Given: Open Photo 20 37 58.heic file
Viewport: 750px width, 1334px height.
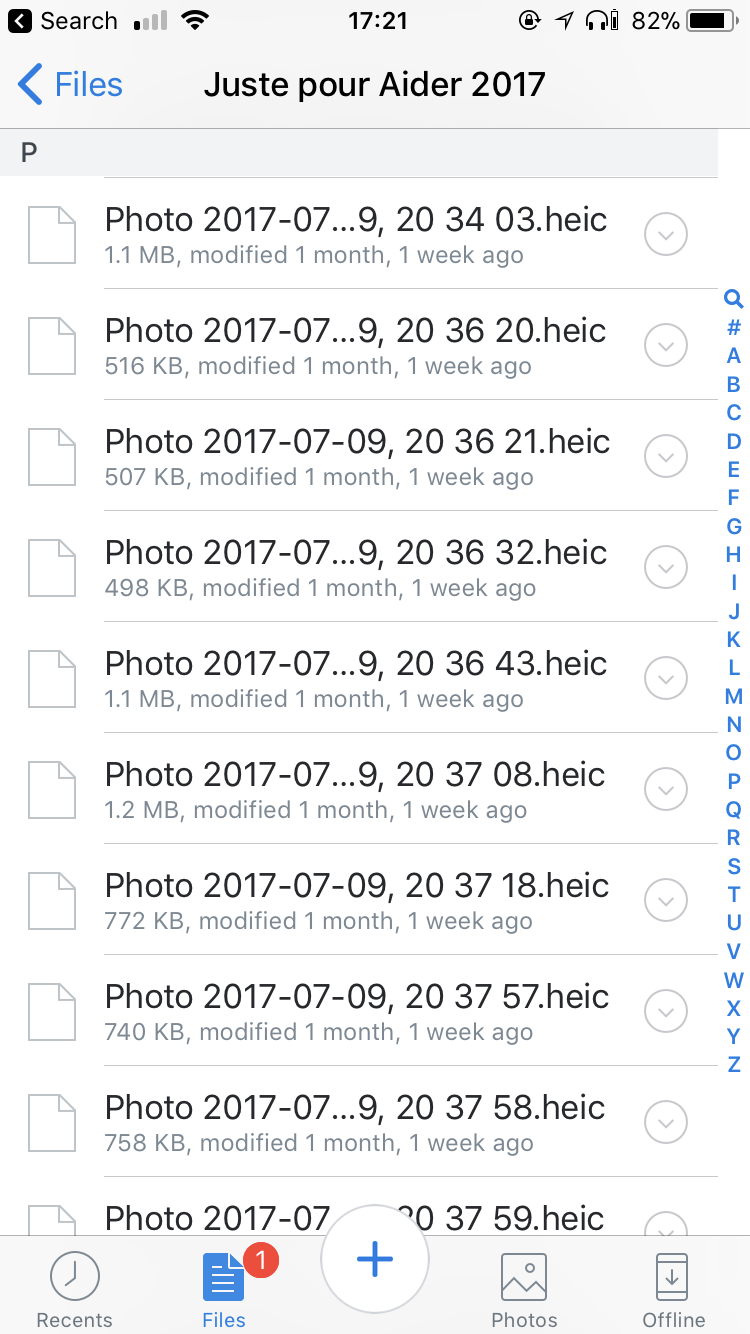Looking at the screenshot, I should [355, 1122].
